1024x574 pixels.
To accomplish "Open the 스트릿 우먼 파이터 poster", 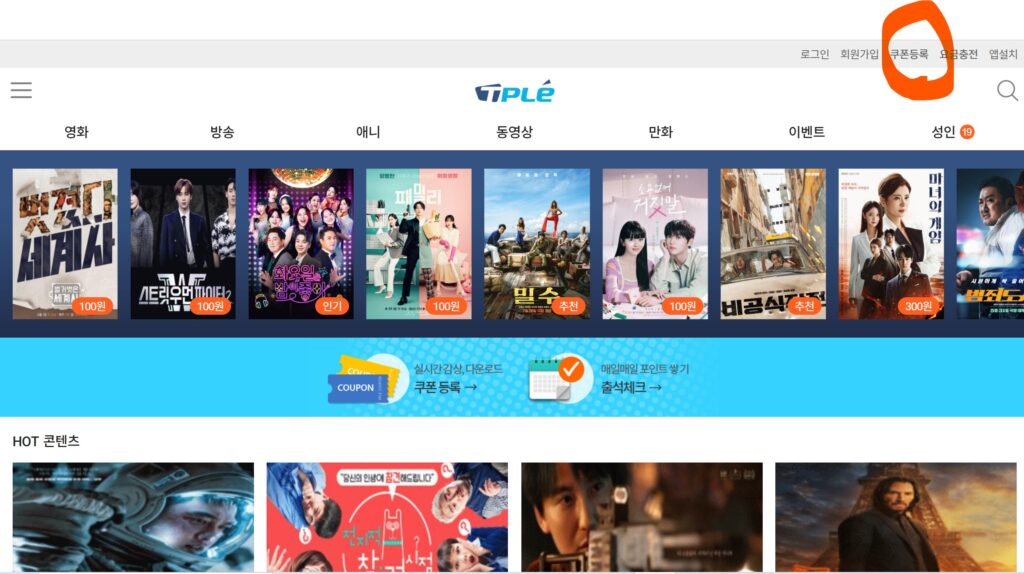I will click(x=183, y=243).
